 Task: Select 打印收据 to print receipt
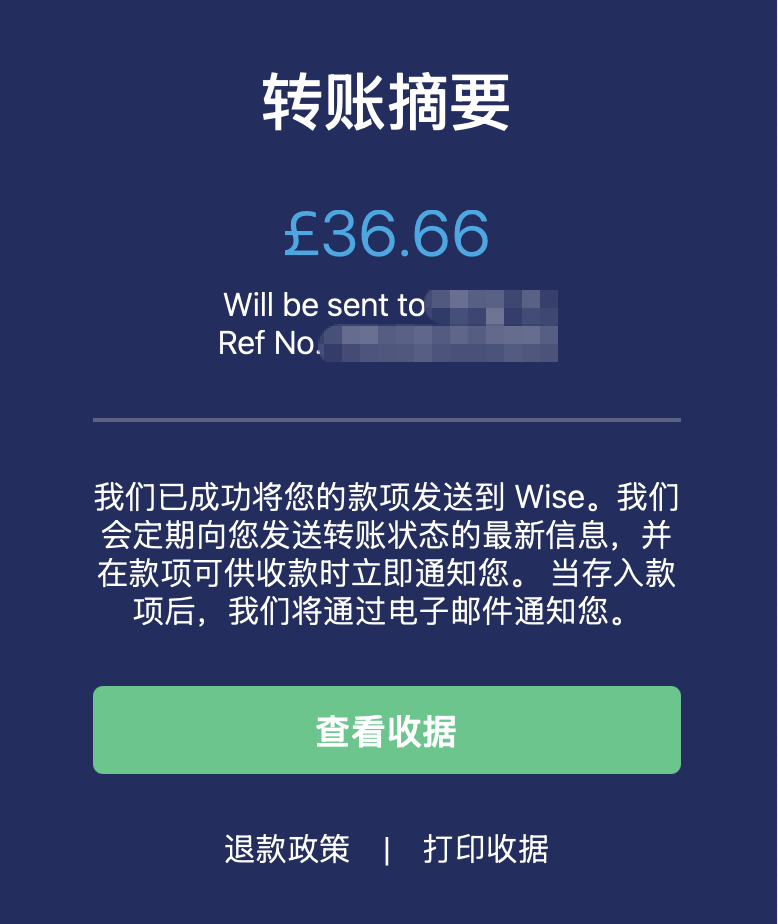click(486, 849)
